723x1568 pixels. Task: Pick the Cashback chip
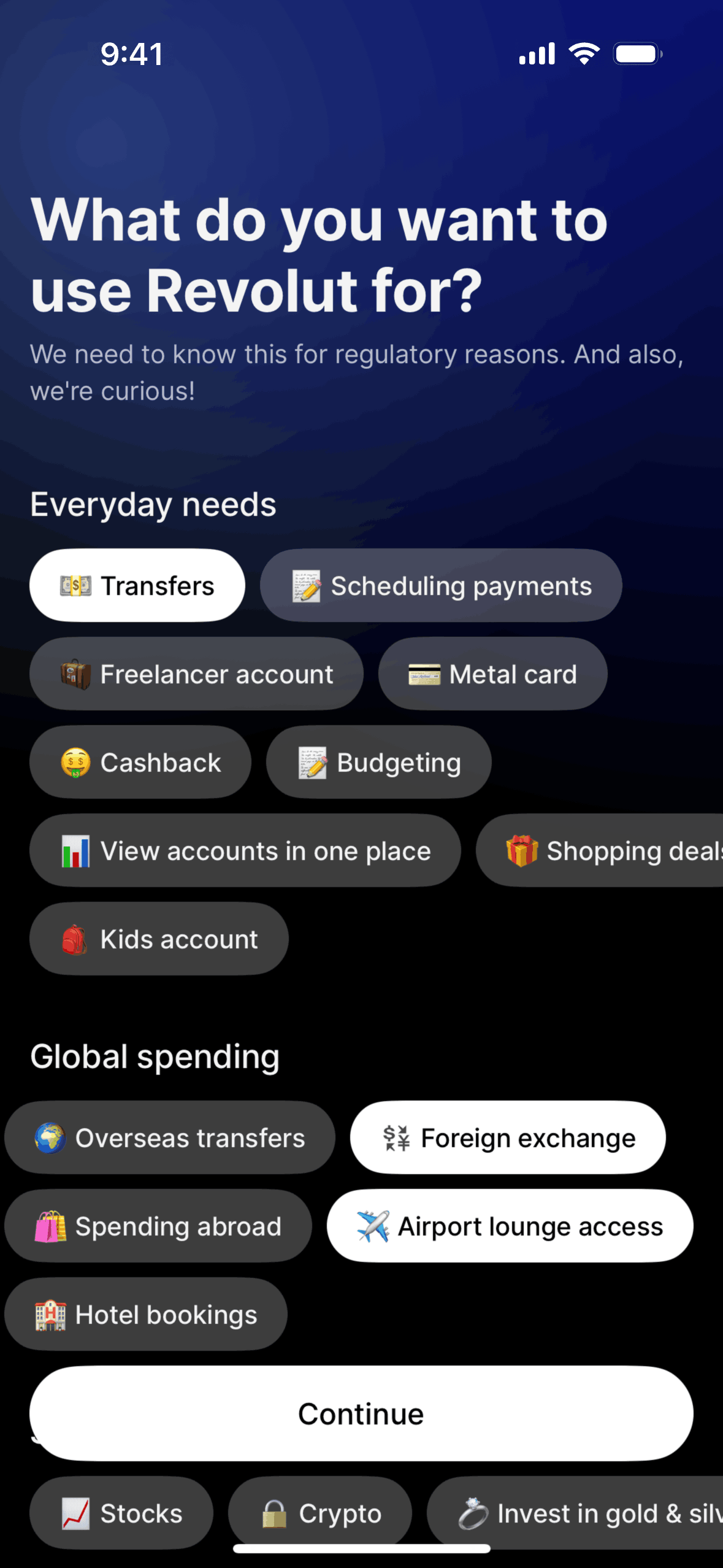tap(140, 762)
